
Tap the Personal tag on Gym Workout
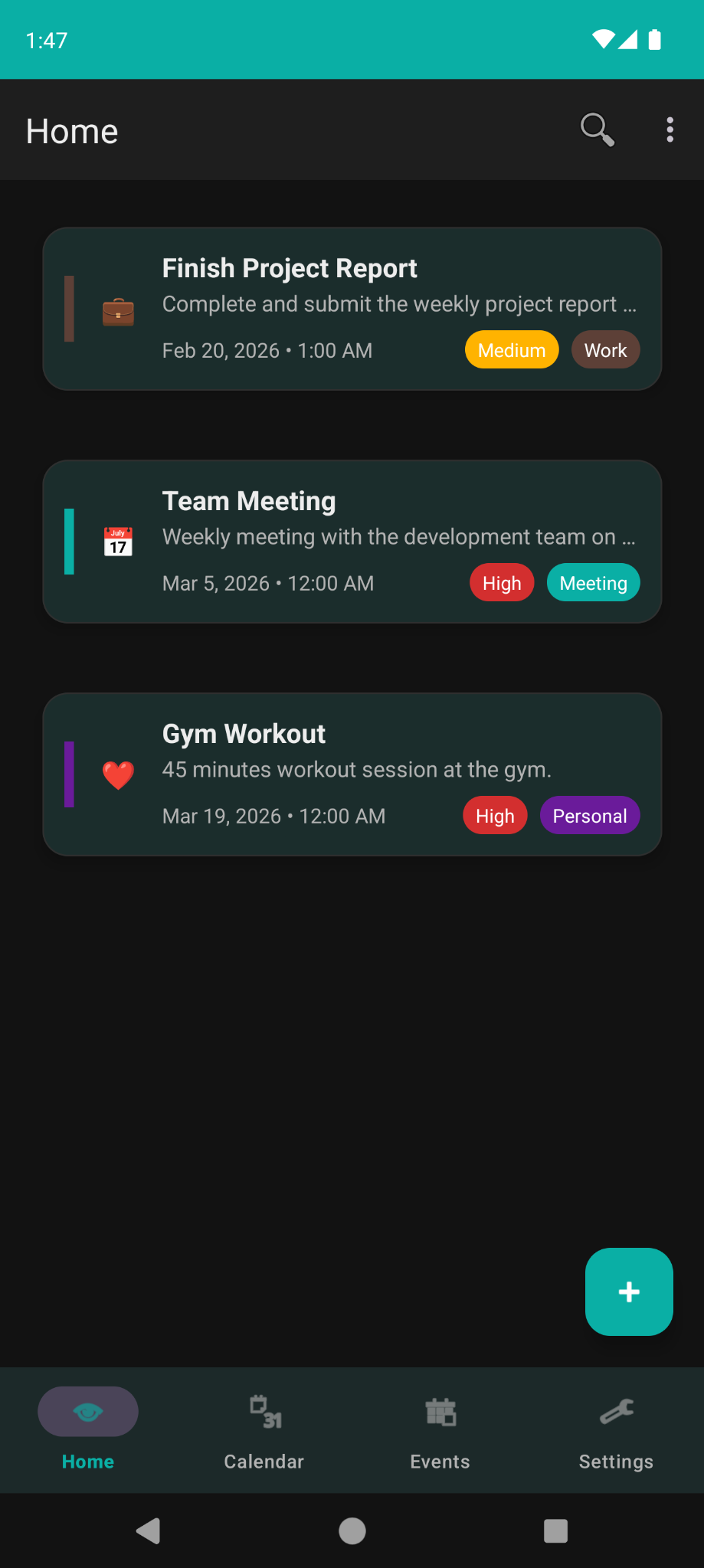point(589,815)
